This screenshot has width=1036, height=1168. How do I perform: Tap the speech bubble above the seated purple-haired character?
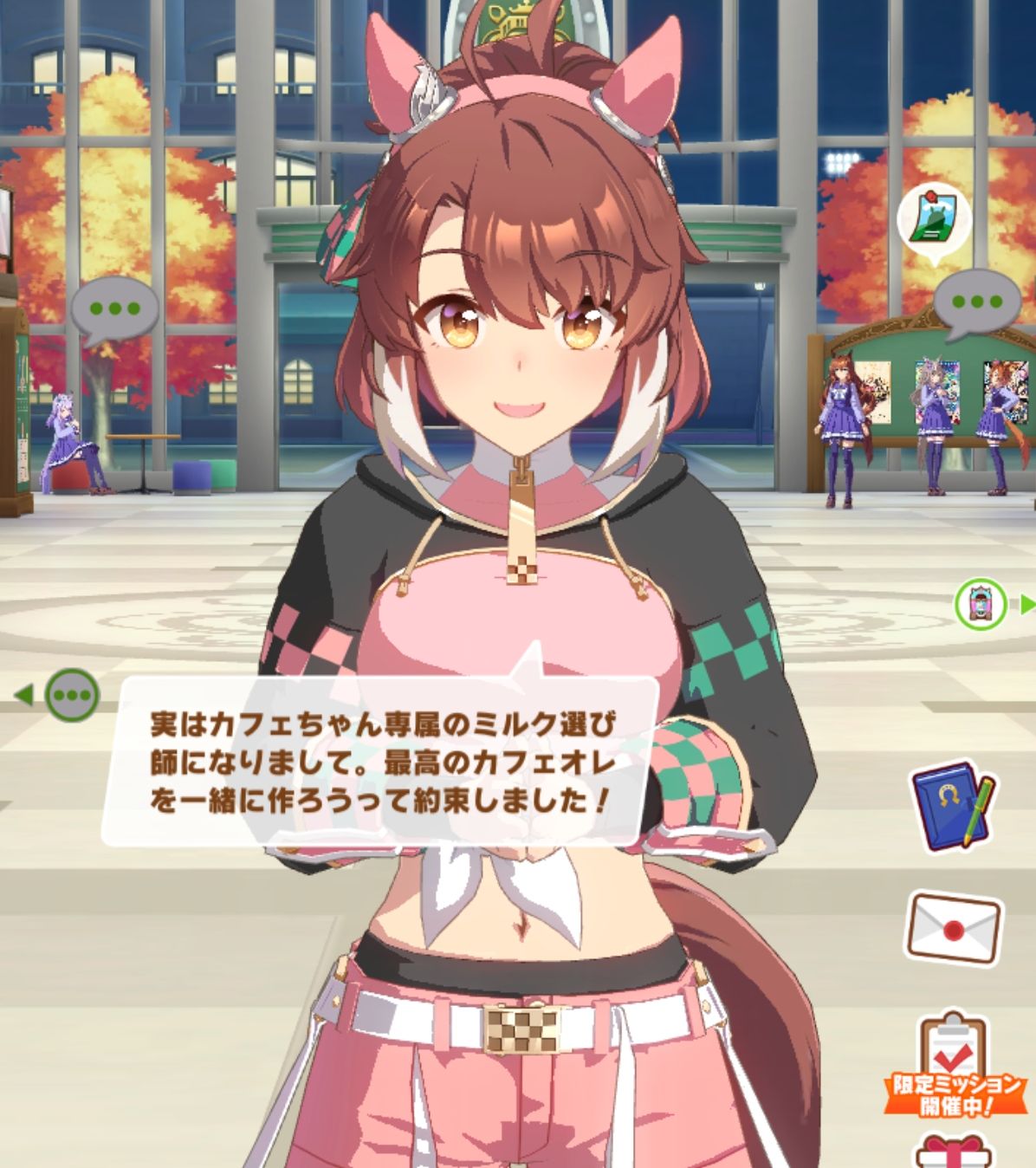[114, 308]
